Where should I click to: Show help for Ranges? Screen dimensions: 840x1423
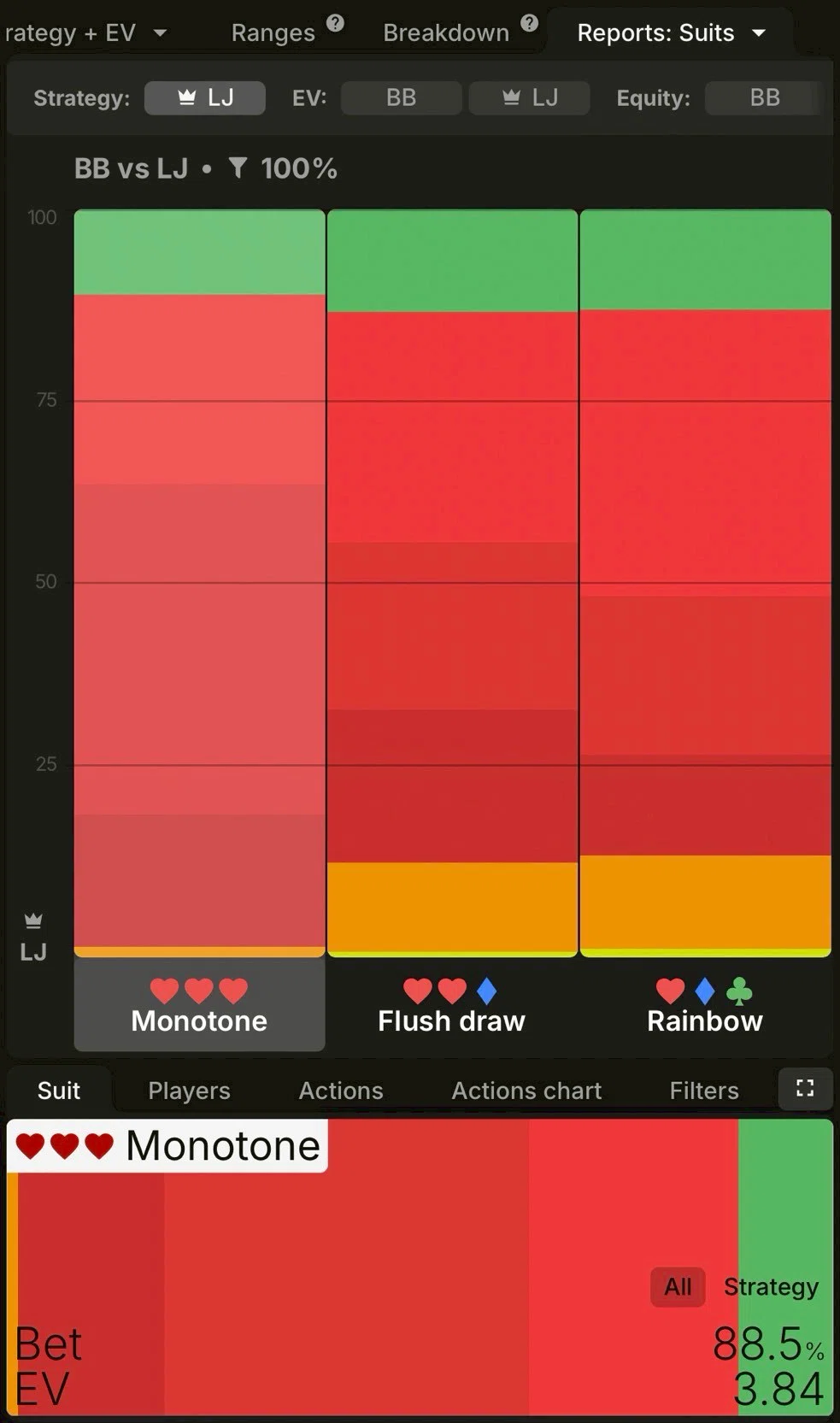click(x=336, y=23)
